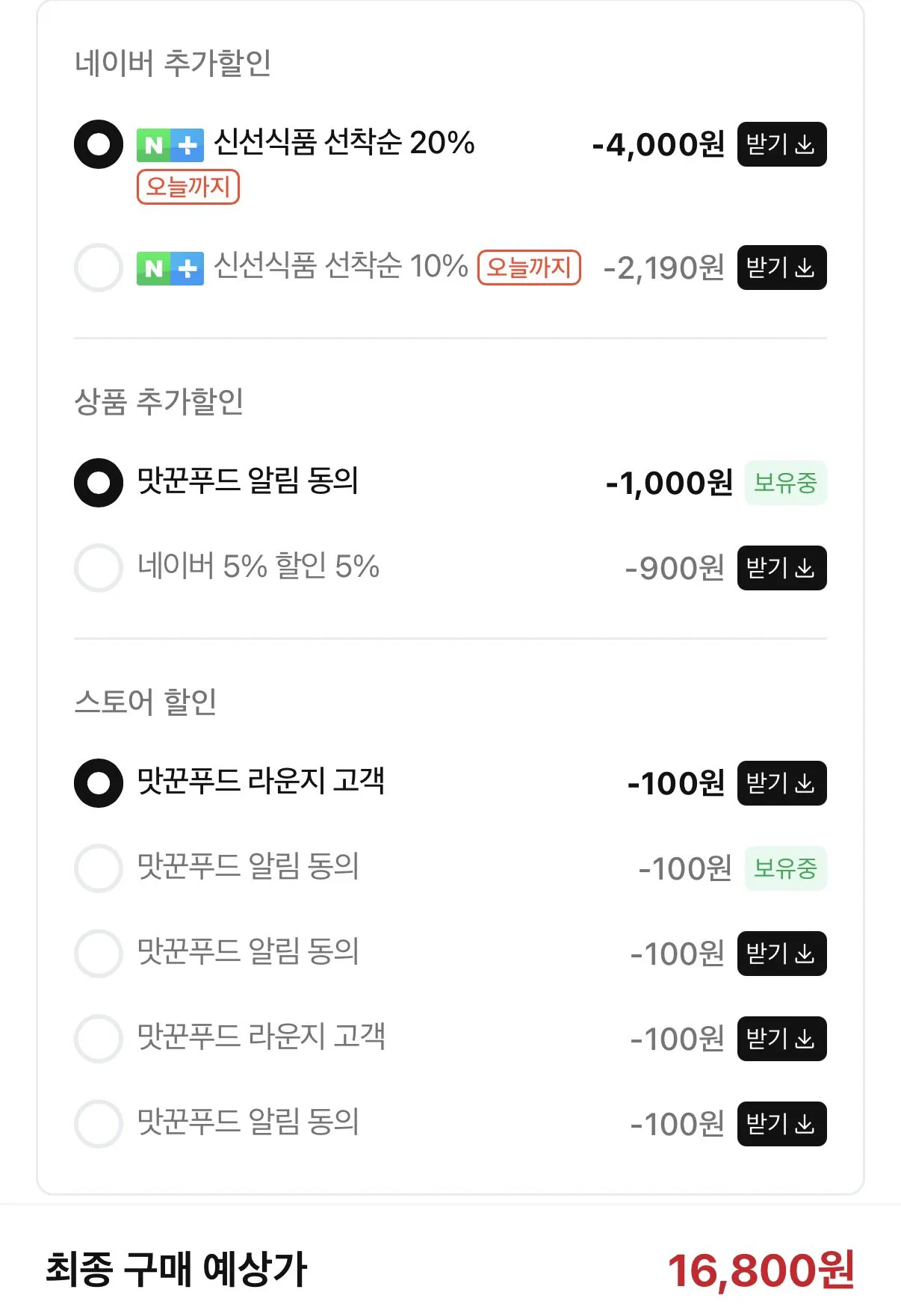Click the download icon beside 네이버 5% 할인
The width and height of the screenshot is (901, 1316).
coord(805,568)
